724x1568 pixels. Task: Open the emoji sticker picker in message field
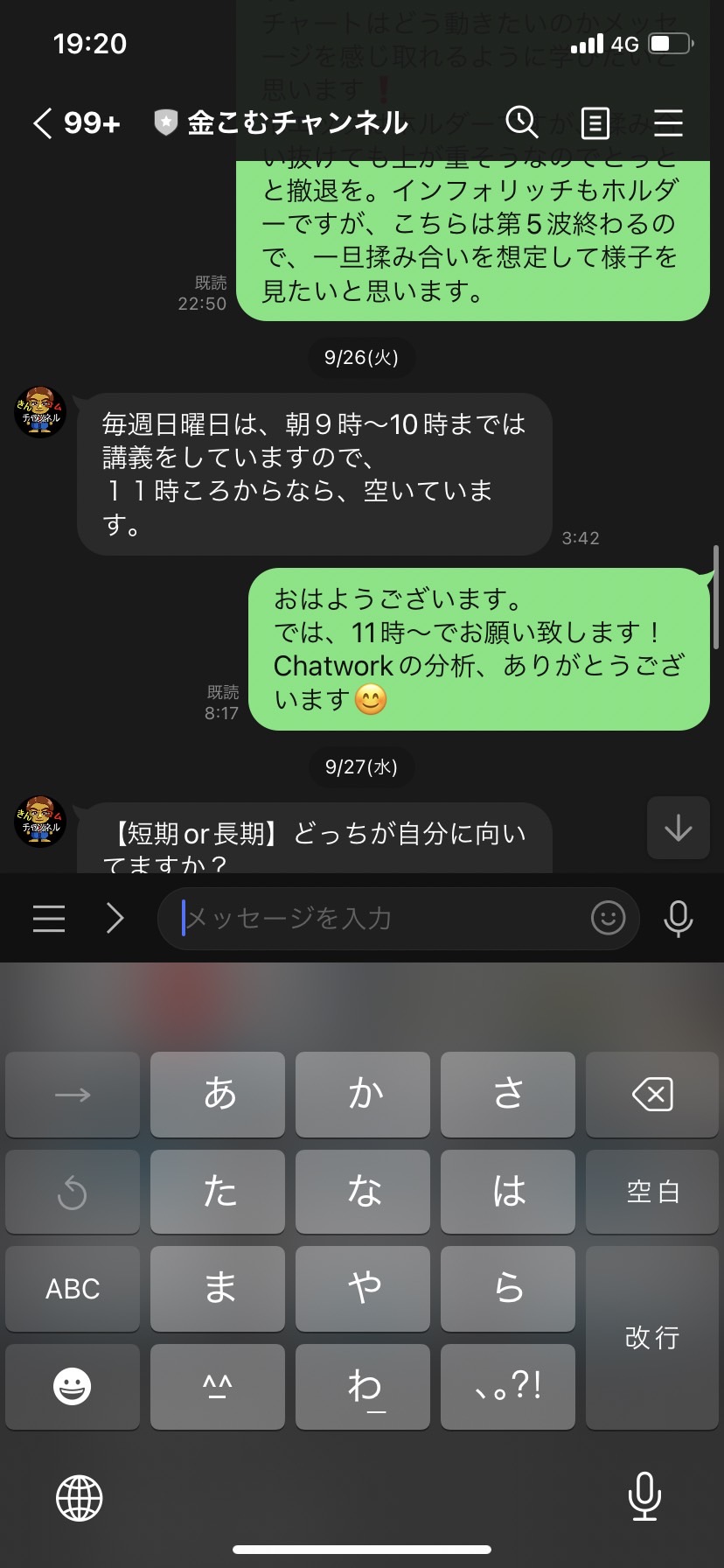coord(609,918)
